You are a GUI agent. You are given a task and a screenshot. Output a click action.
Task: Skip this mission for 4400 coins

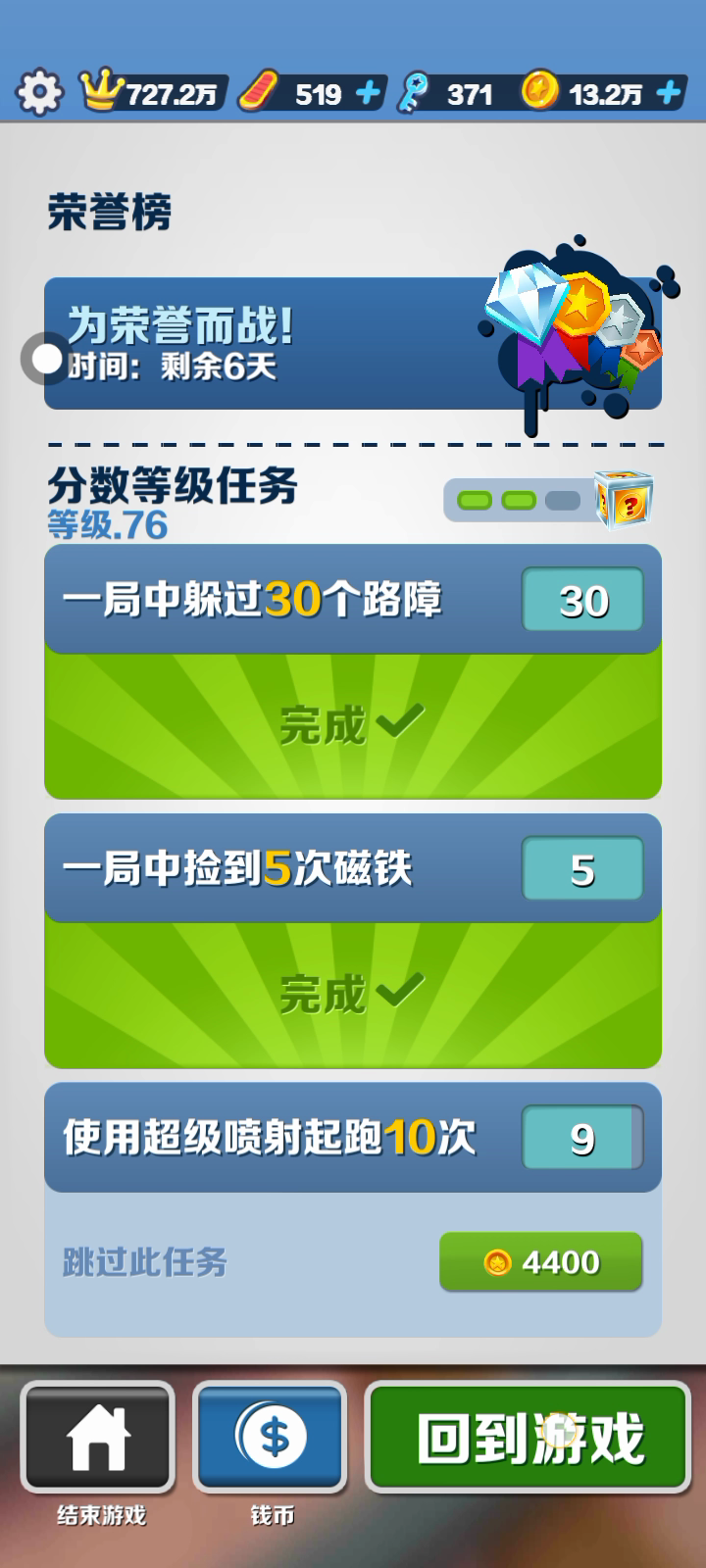[540, 1261]
